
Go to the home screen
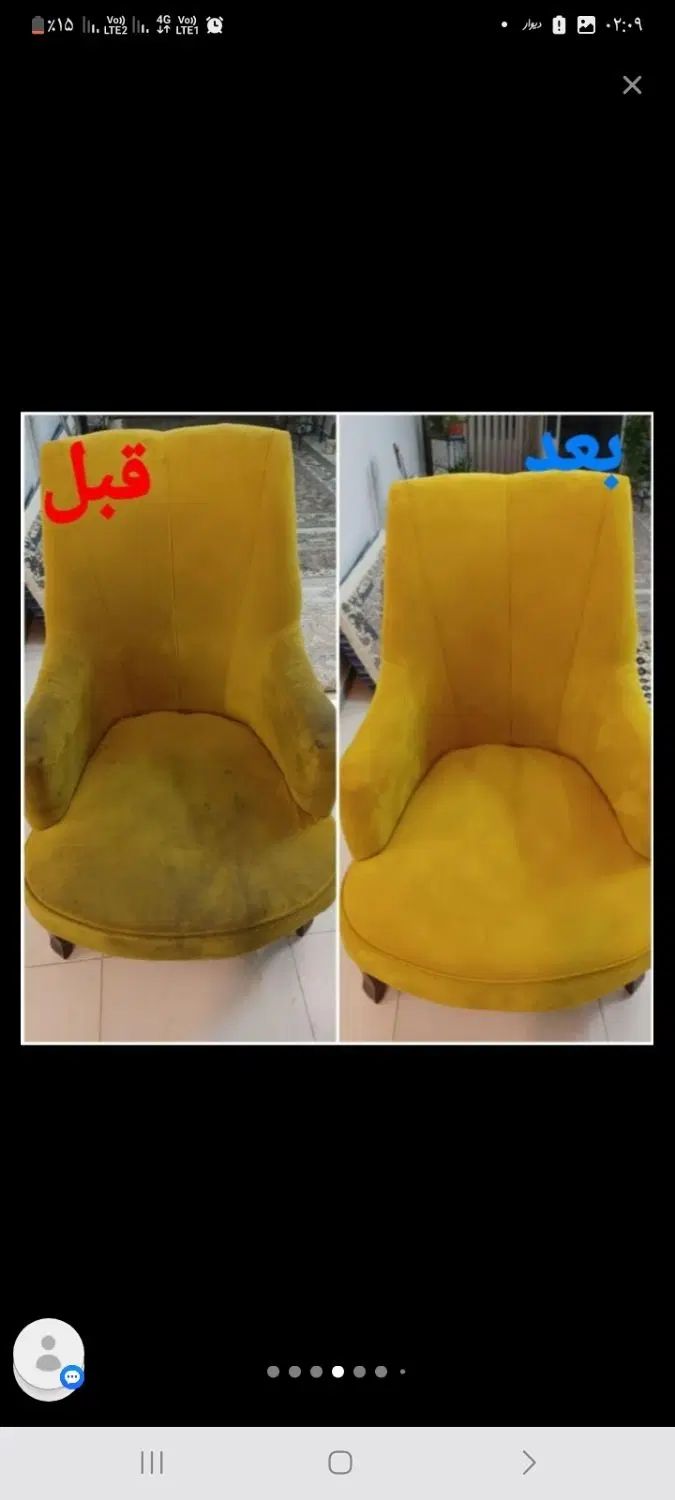point(340,1463)
